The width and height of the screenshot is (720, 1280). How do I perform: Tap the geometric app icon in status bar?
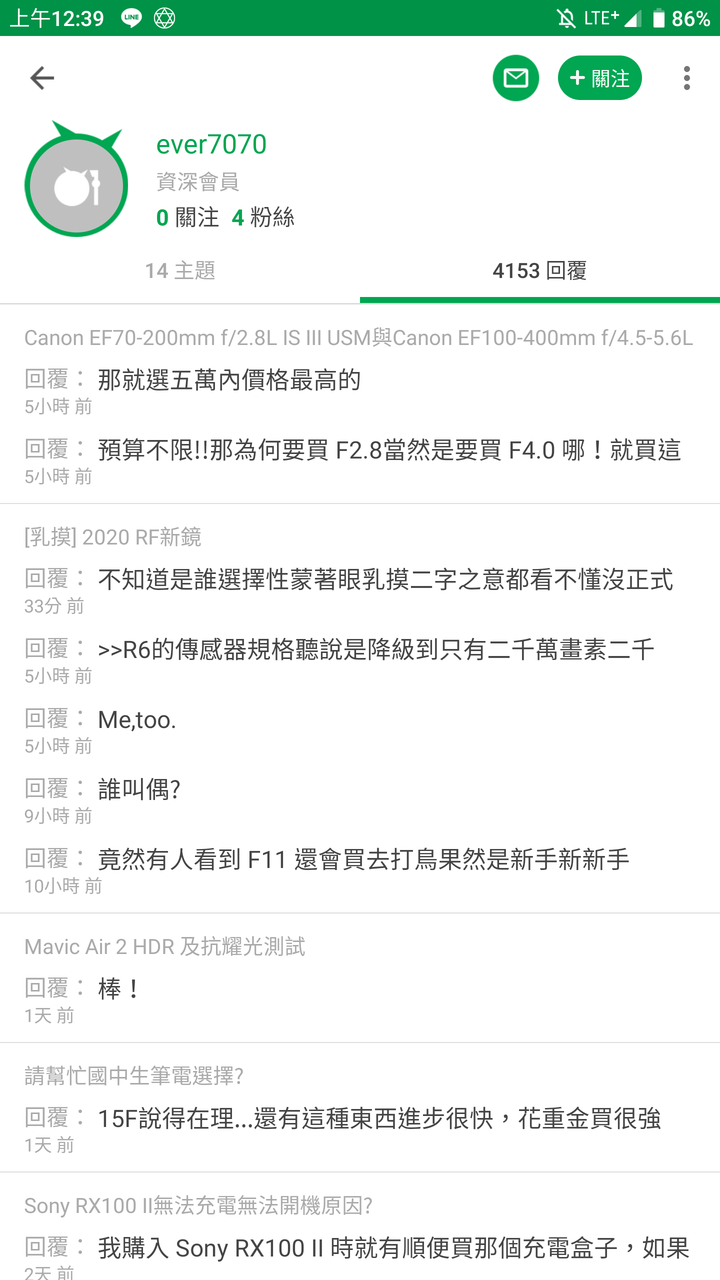tap(167, 17)
